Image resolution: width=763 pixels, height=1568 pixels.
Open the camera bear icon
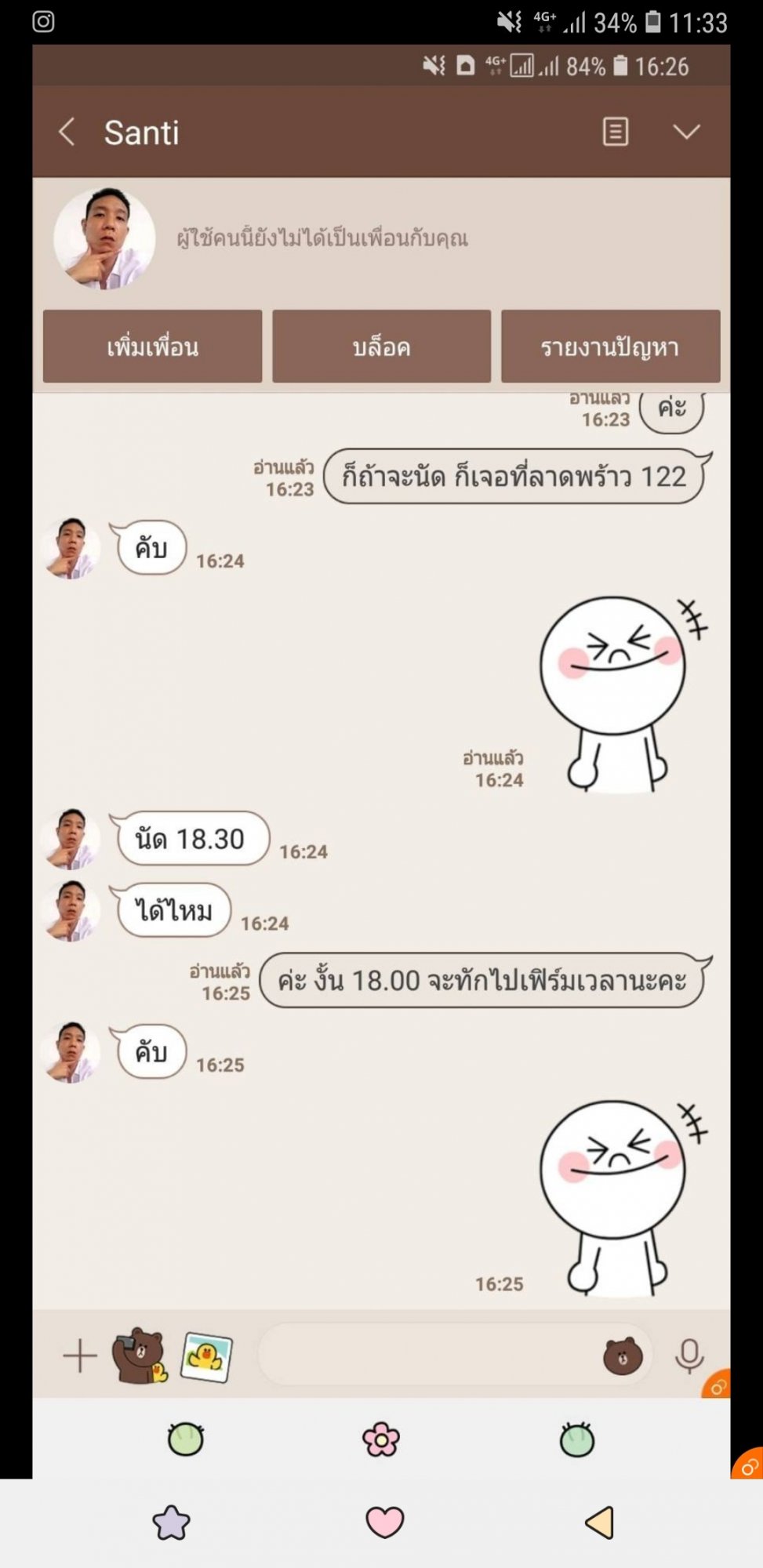(x=140, y=1356)
